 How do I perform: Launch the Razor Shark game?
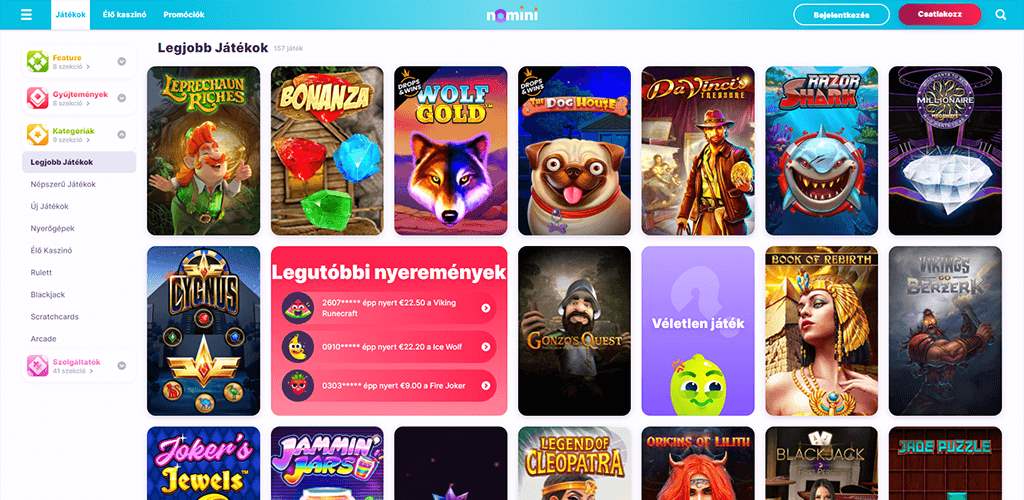(x=821, y=151)
